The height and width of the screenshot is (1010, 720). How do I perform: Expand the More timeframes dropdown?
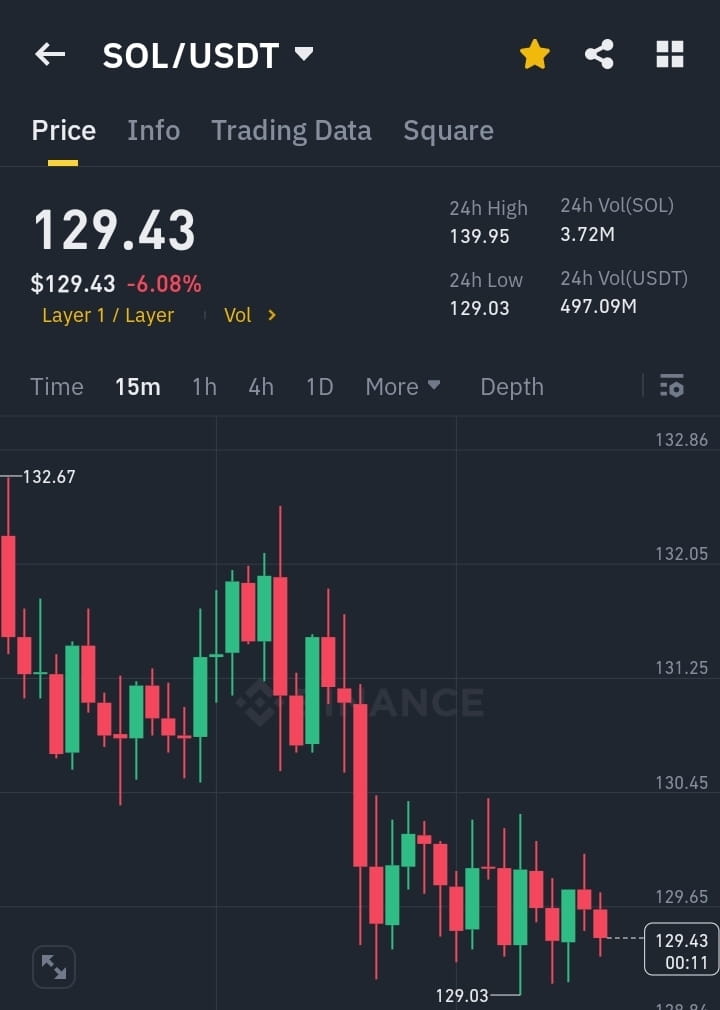(x=403, y=386)
